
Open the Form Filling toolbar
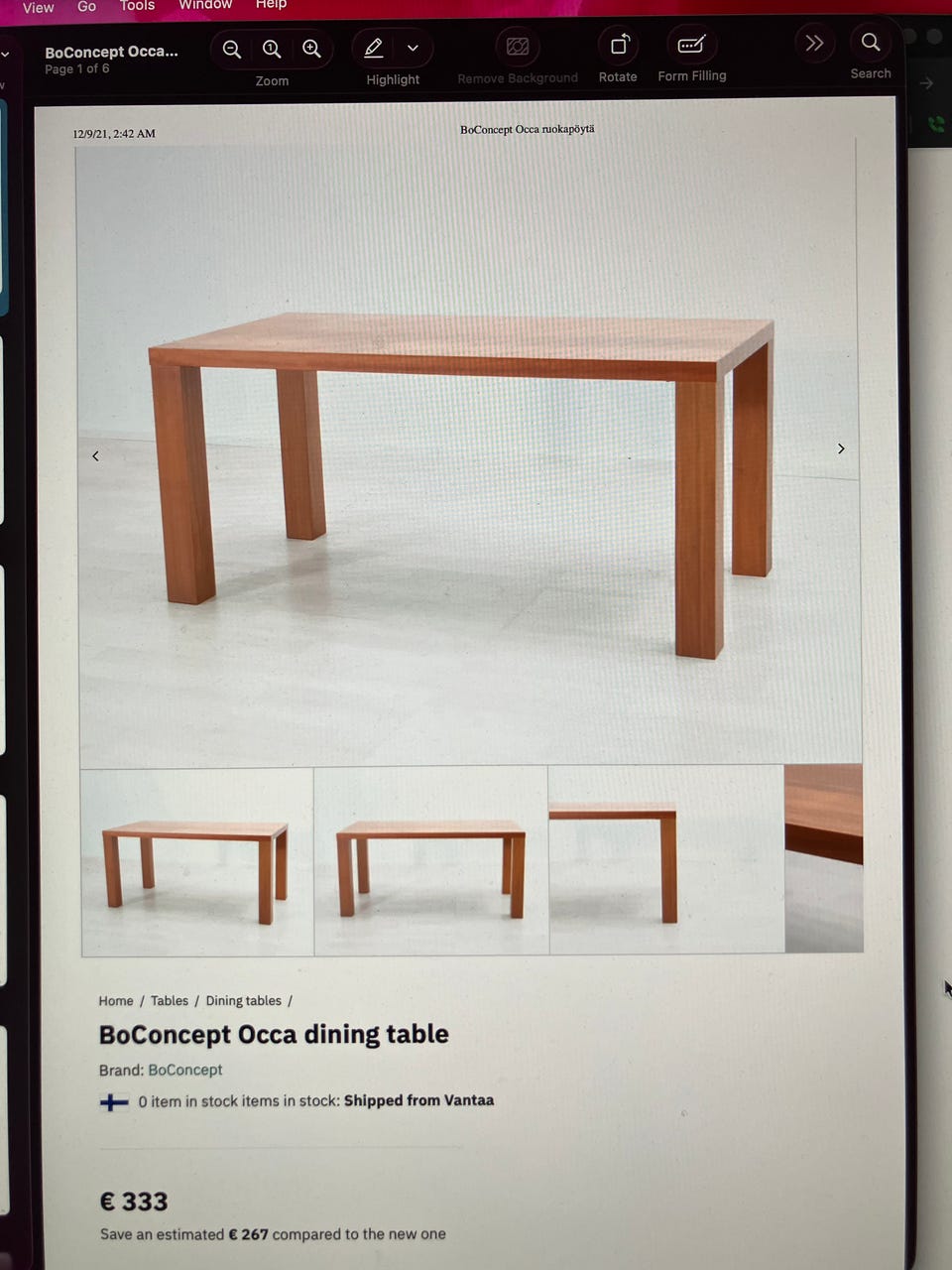coord(691,46)
